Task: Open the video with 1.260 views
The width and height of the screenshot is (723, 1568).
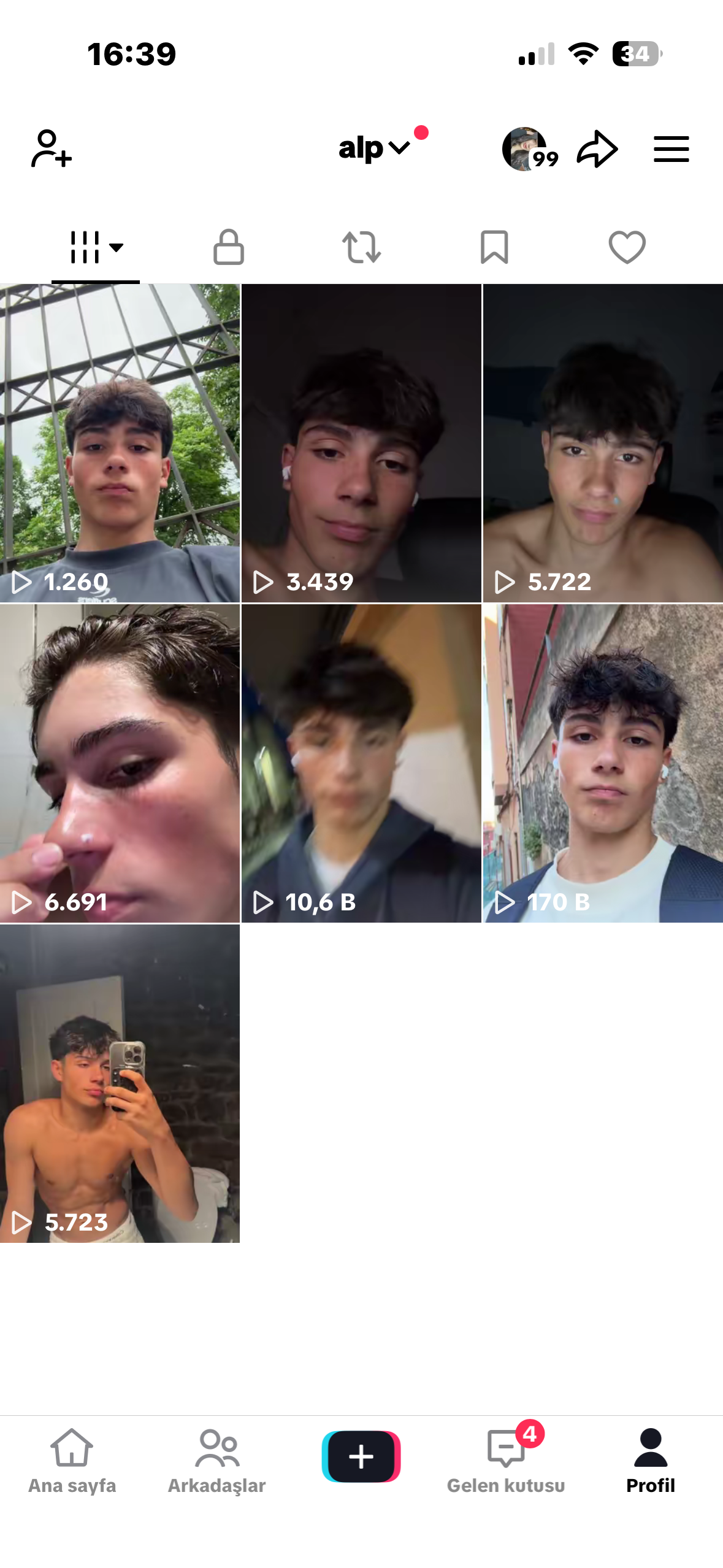Action: [120, 443]
